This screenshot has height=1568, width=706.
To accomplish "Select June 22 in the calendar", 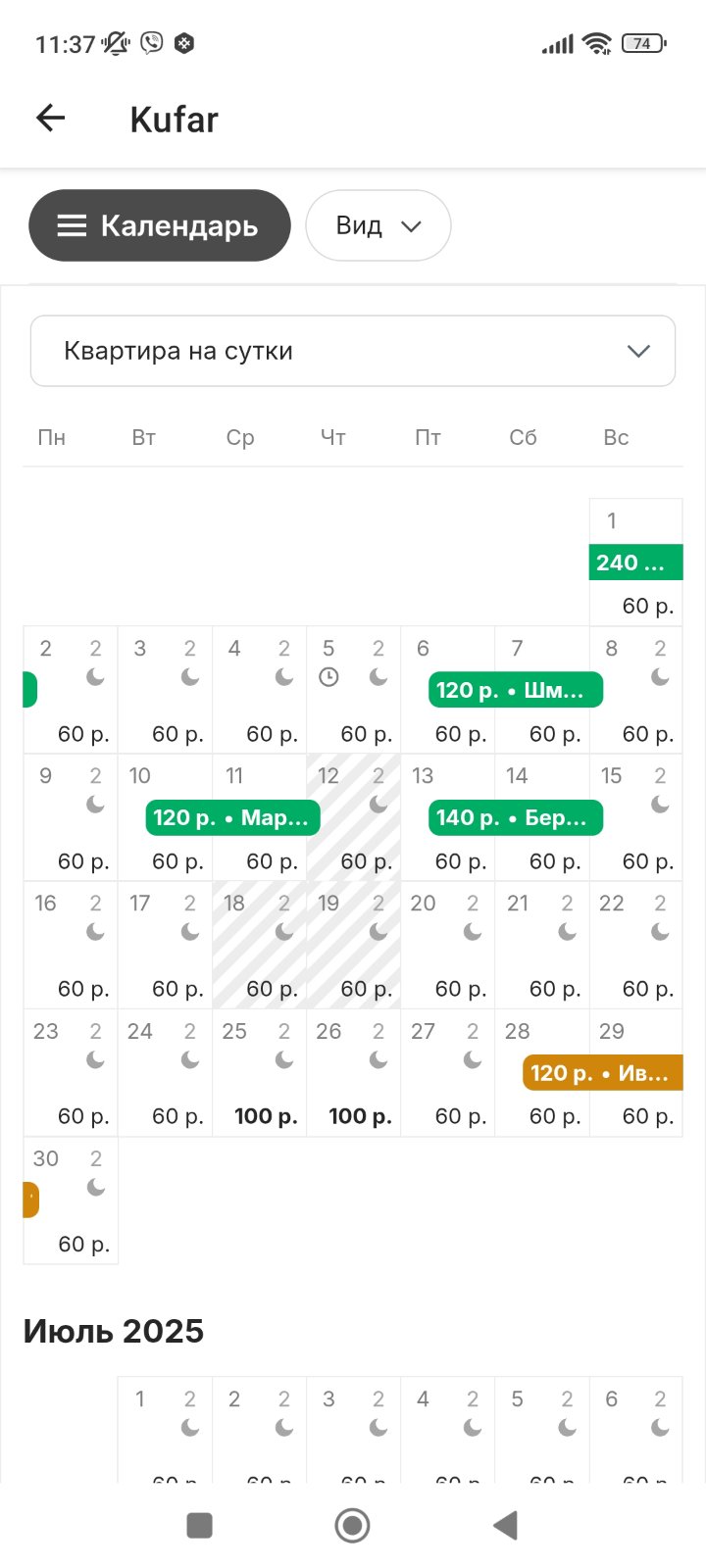I will (636, 946).
